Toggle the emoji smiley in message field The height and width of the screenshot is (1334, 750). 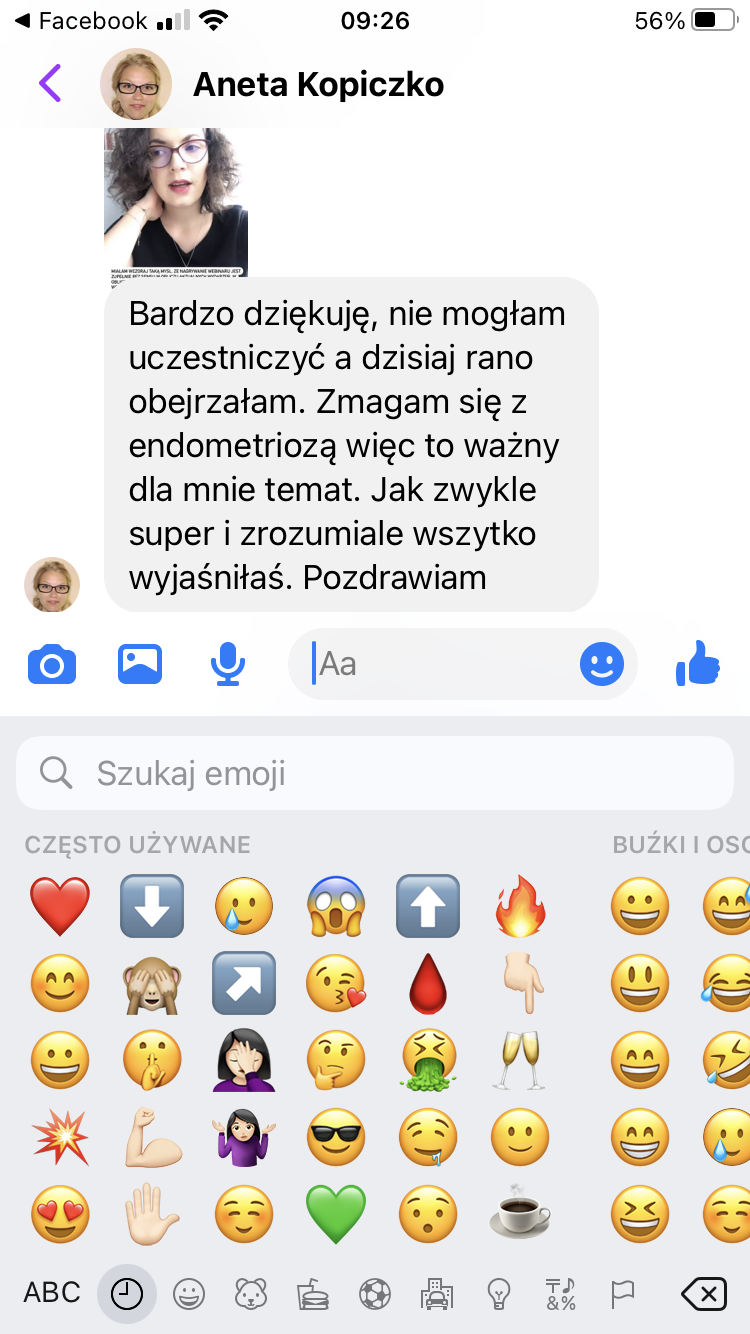tap(602, 664)
